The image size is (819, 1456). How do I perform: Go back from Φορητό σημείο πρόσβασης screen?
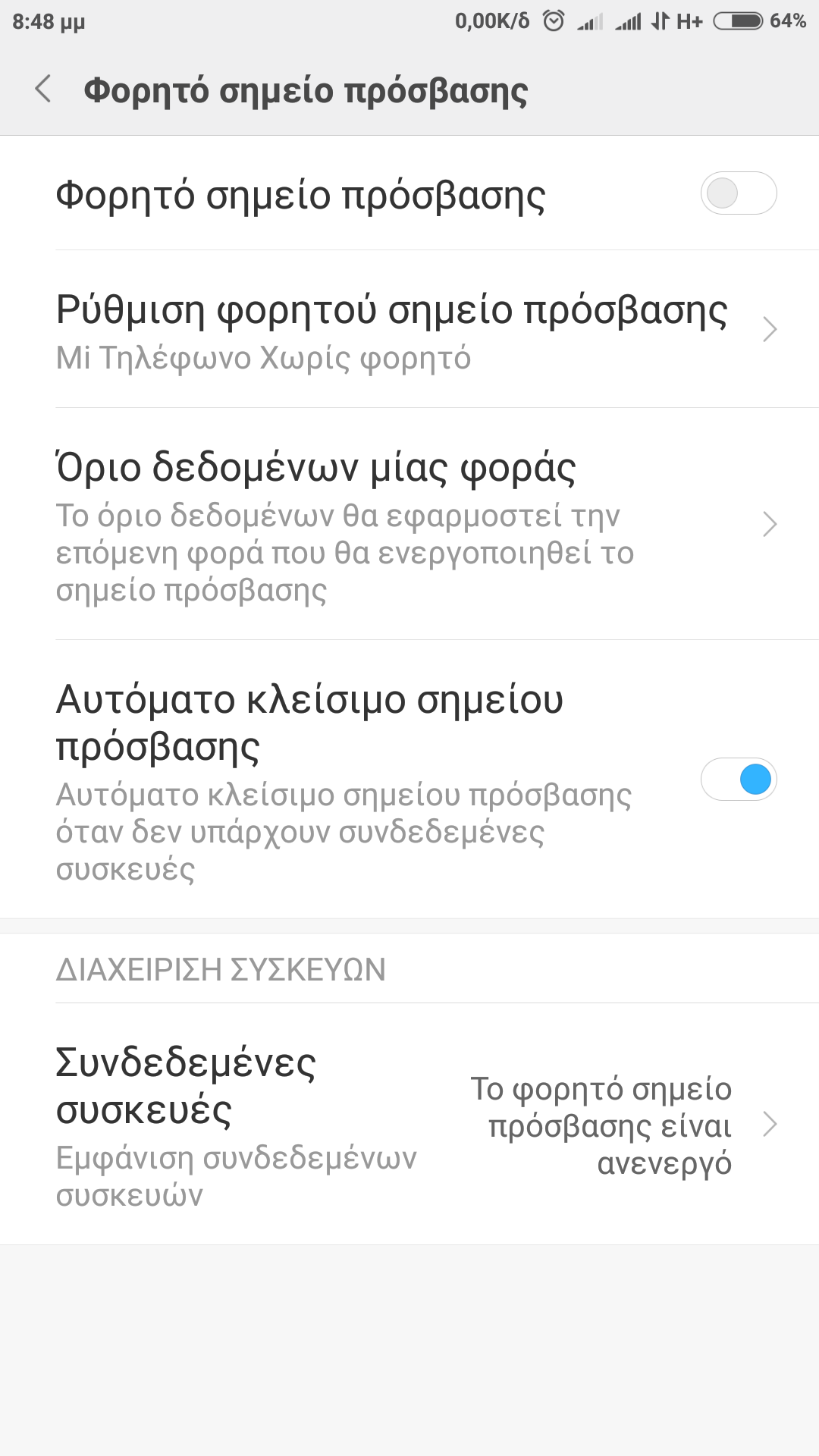(44, 89)
